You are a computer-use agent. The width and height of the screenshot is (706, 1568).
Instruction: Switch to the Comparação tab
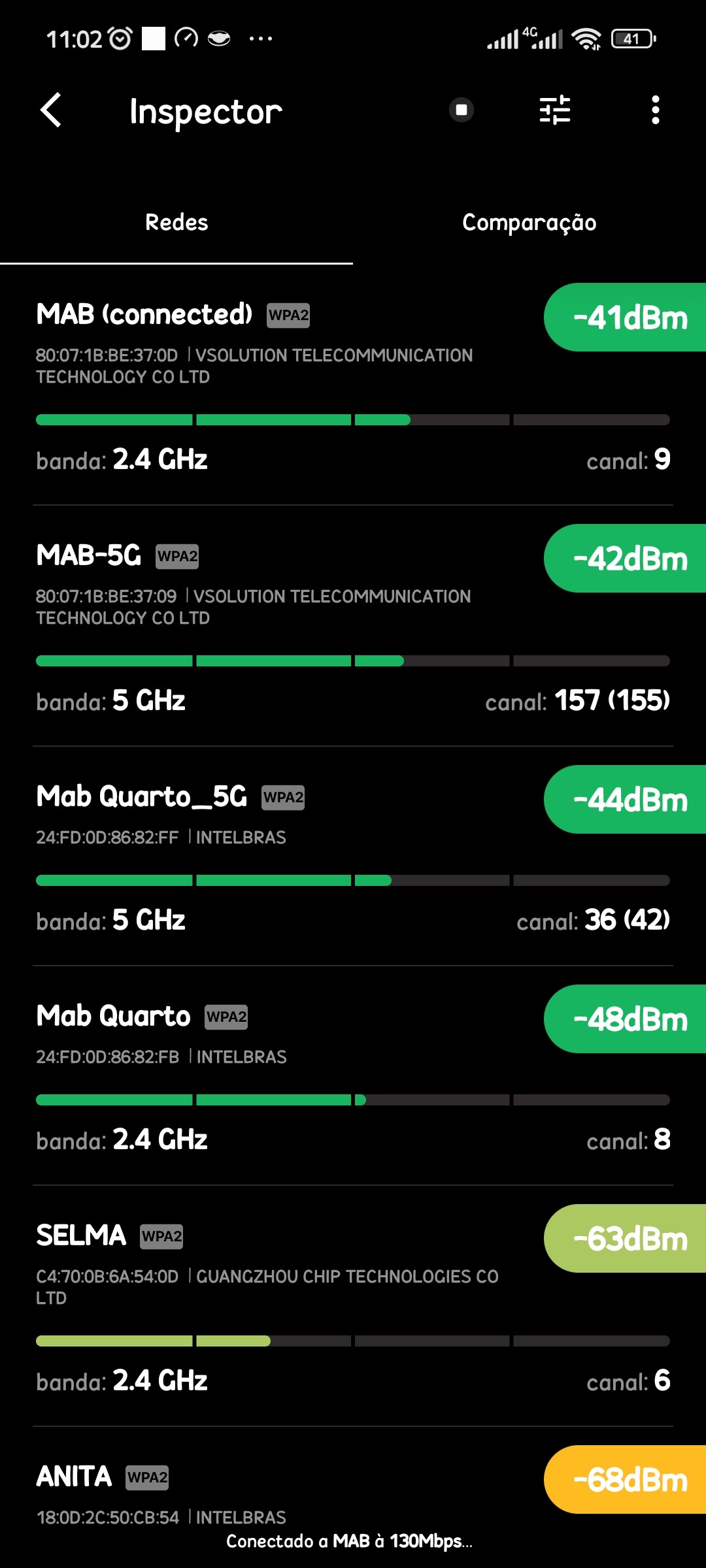[529, 223]
